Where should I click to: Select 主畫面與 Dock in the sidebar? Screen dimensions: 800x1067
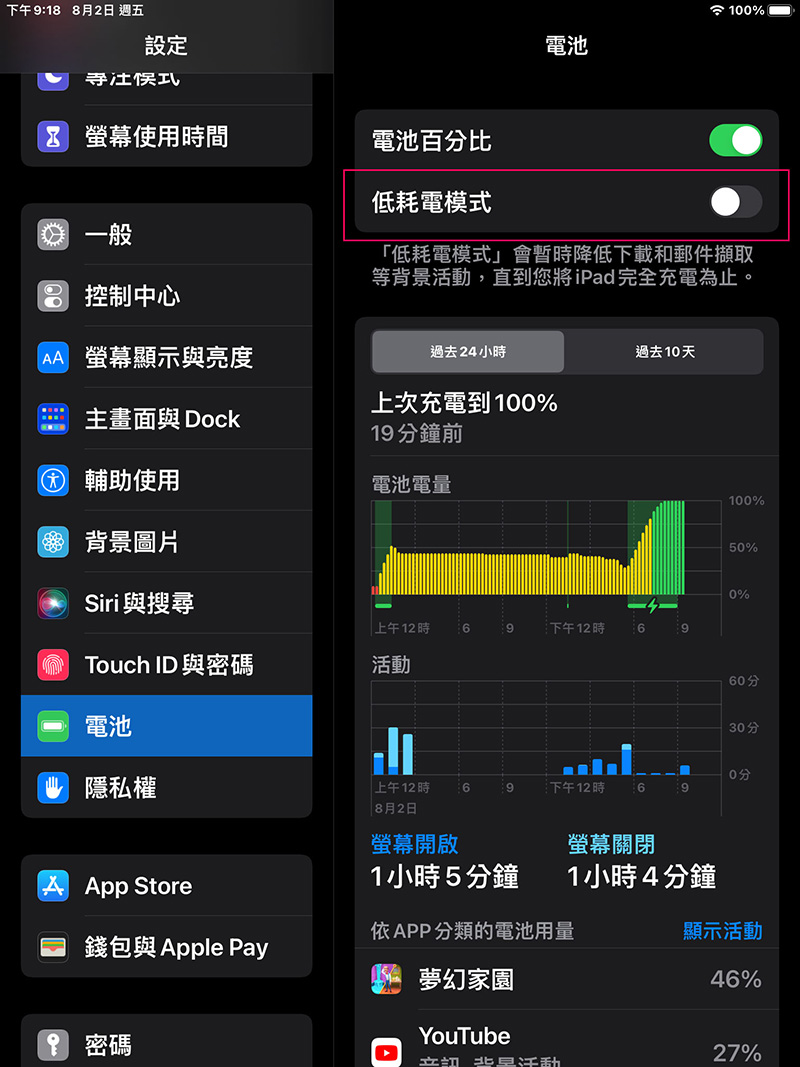(166, 419)
